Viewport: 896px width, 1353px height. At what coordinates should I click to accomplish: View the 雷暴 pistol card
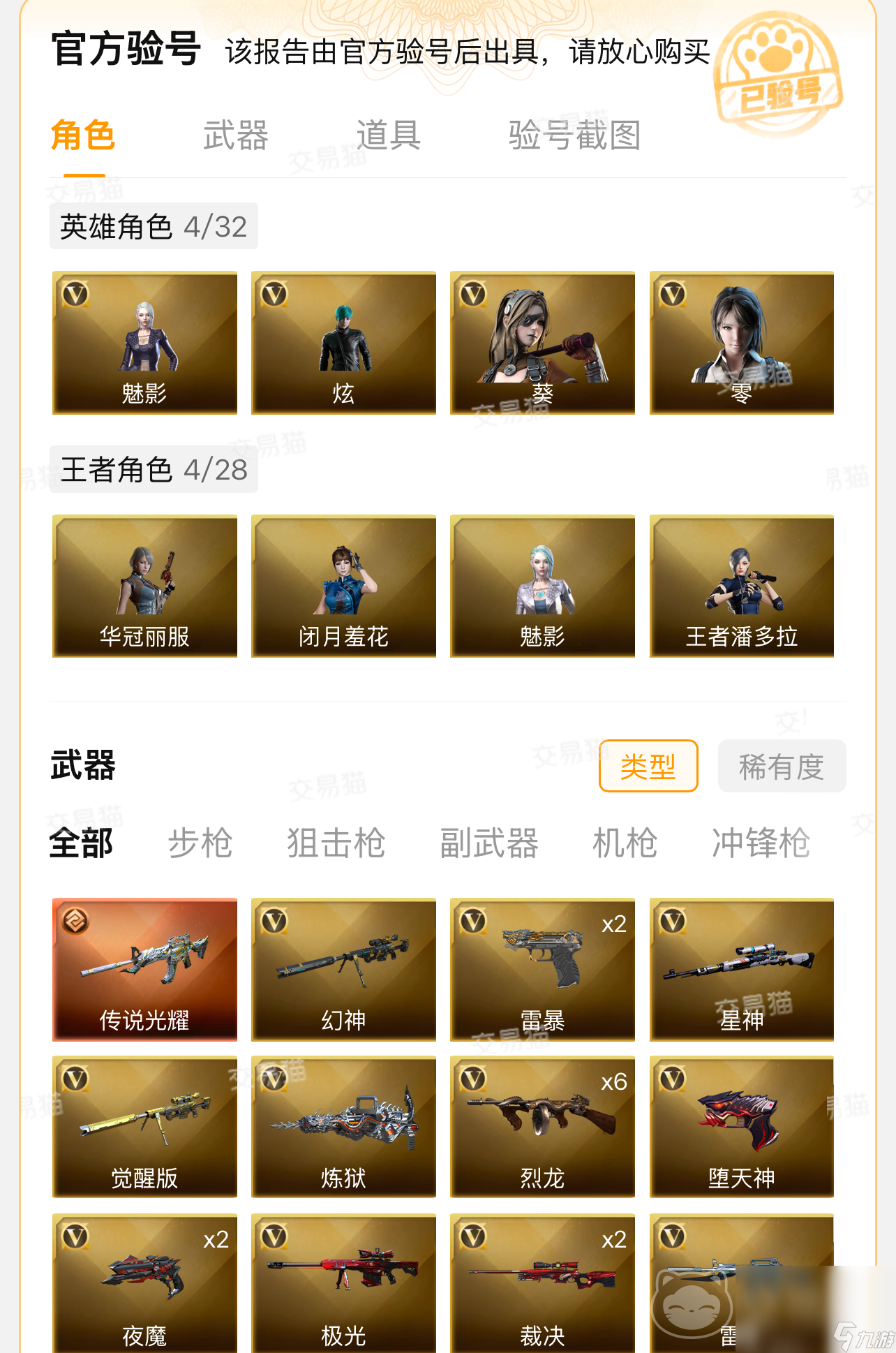542,969
